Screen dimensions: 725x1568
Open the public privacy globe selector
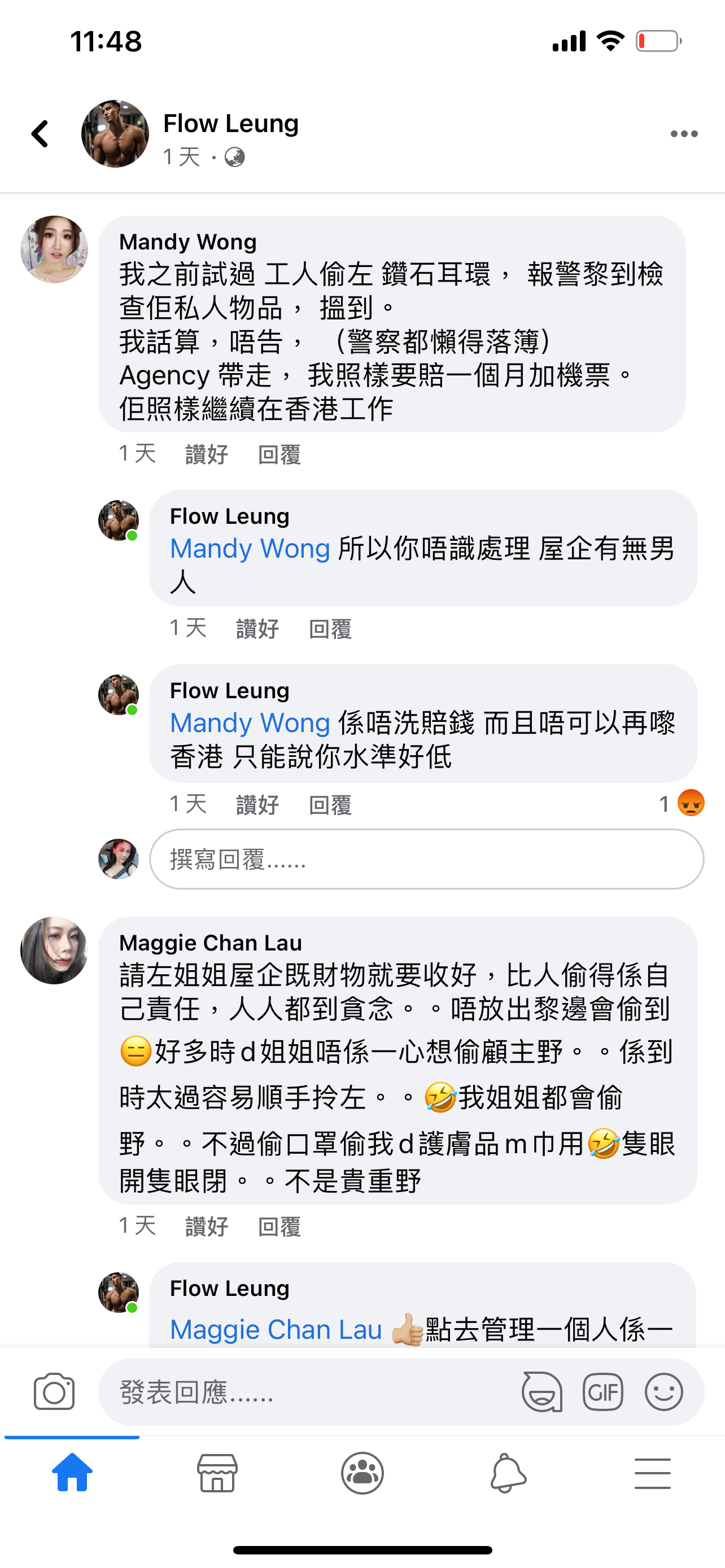coord(234,157)
